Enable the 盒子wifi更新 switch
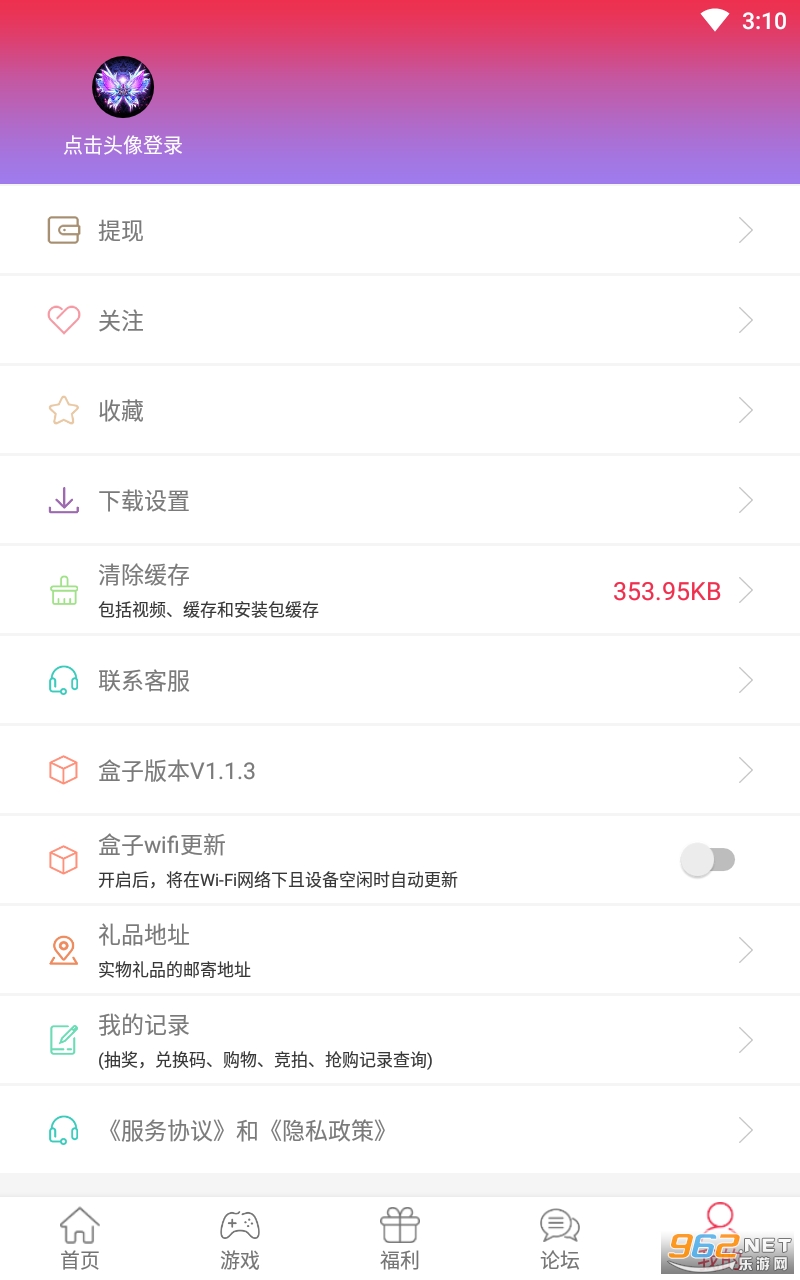800x1280 pixels. tap(708, 860)
